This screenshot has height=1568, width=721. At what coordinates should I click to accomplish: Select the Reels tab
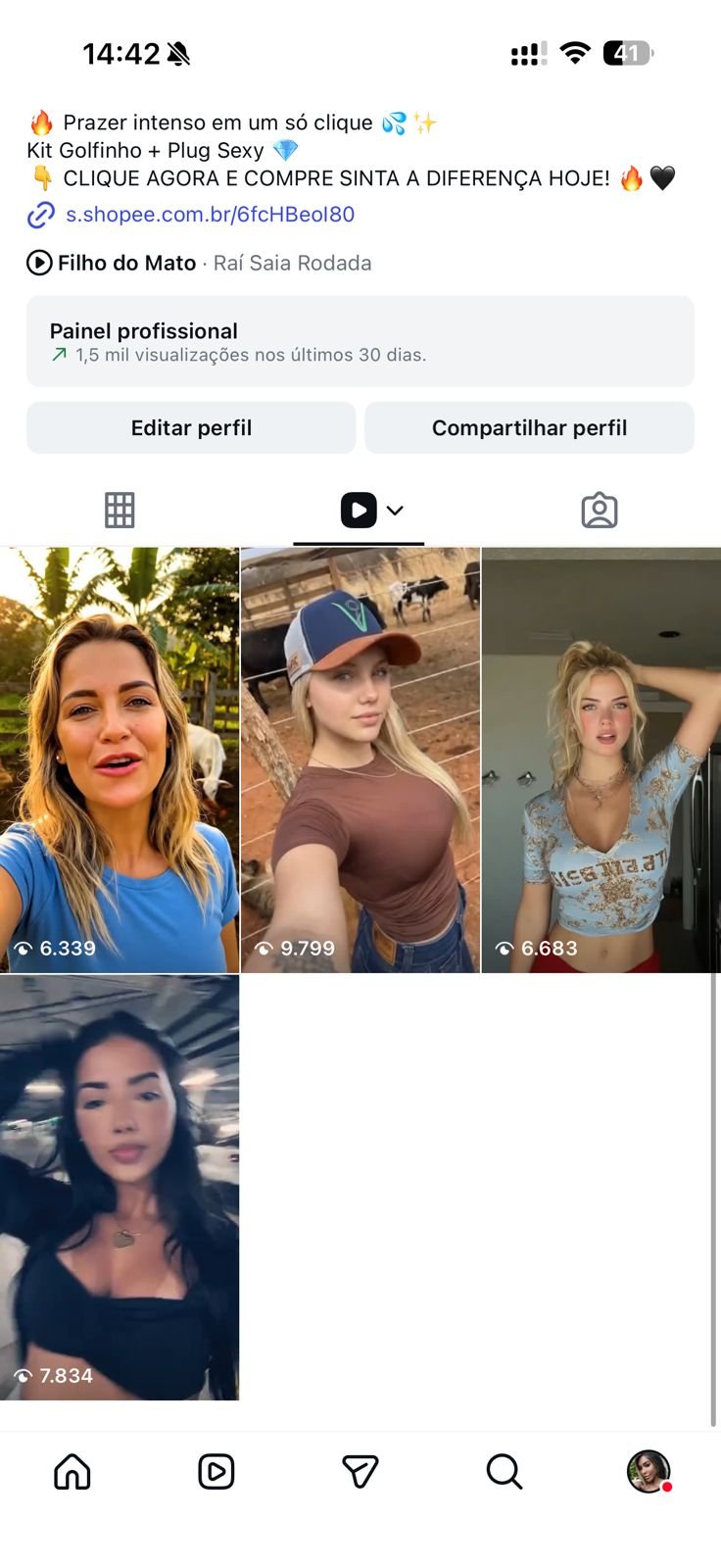[x=360, y=511]
